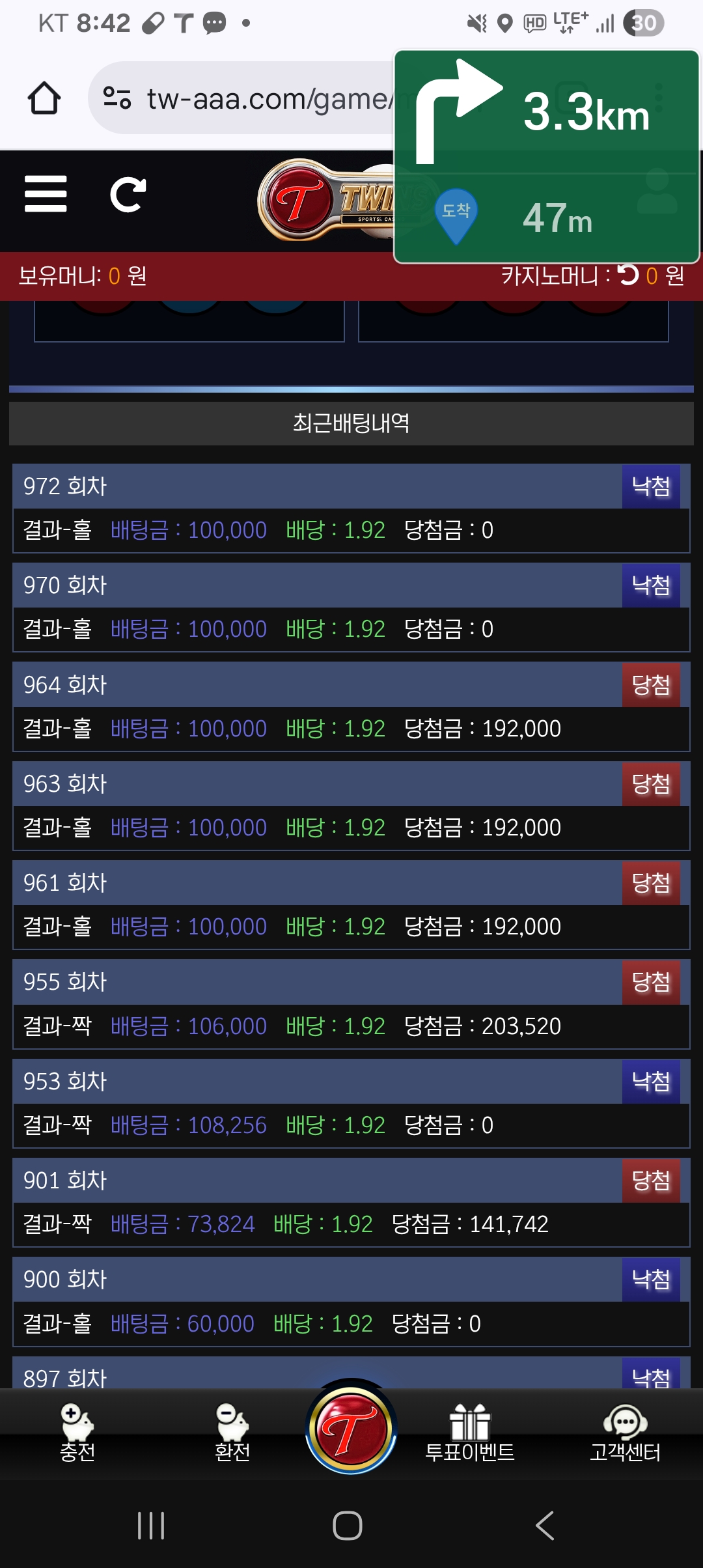
Task: Open the 투표이벤트 tab
Action: click(469, 1433)
